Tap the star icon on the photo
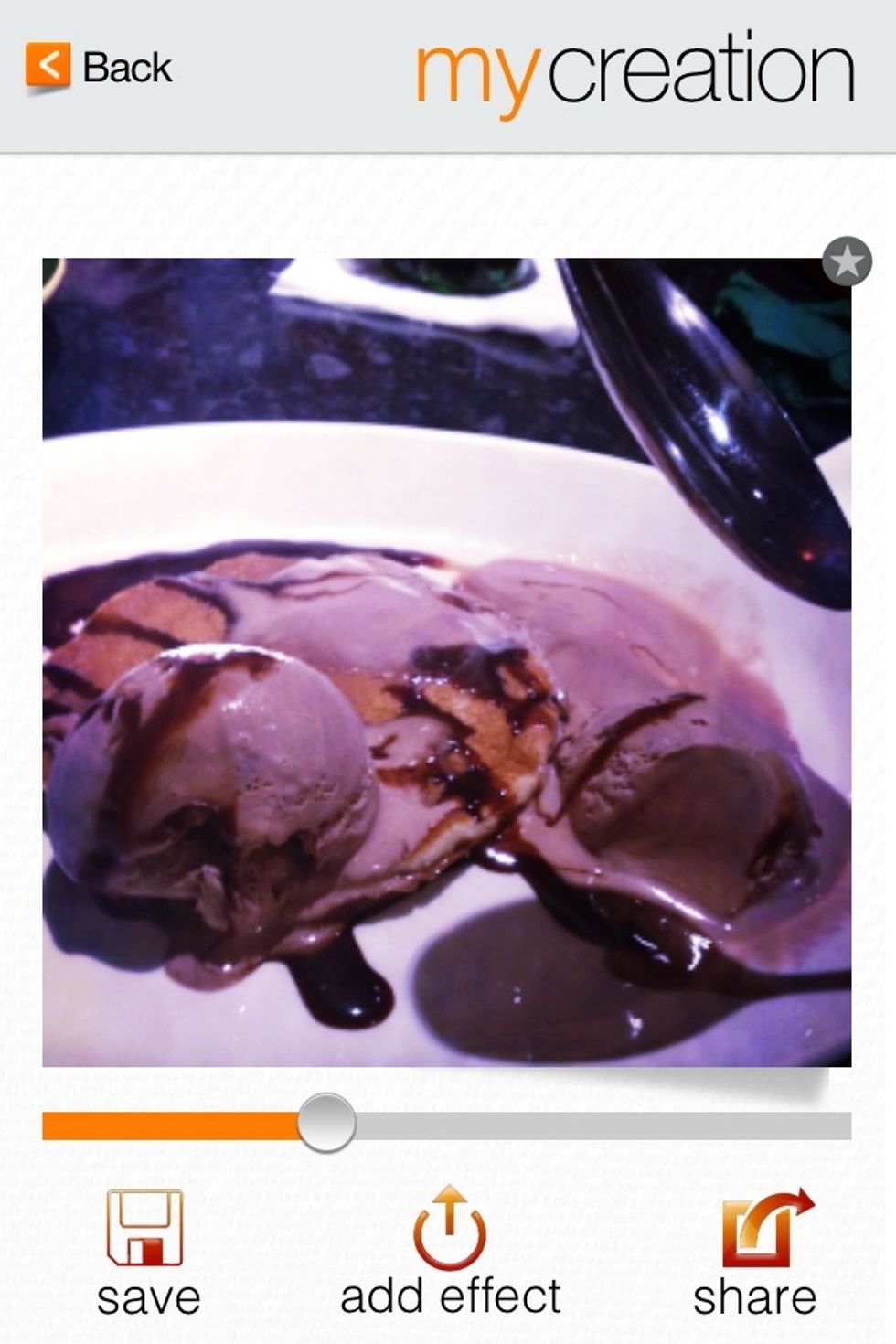896x1344 pixels. click(x=847, y=262)
